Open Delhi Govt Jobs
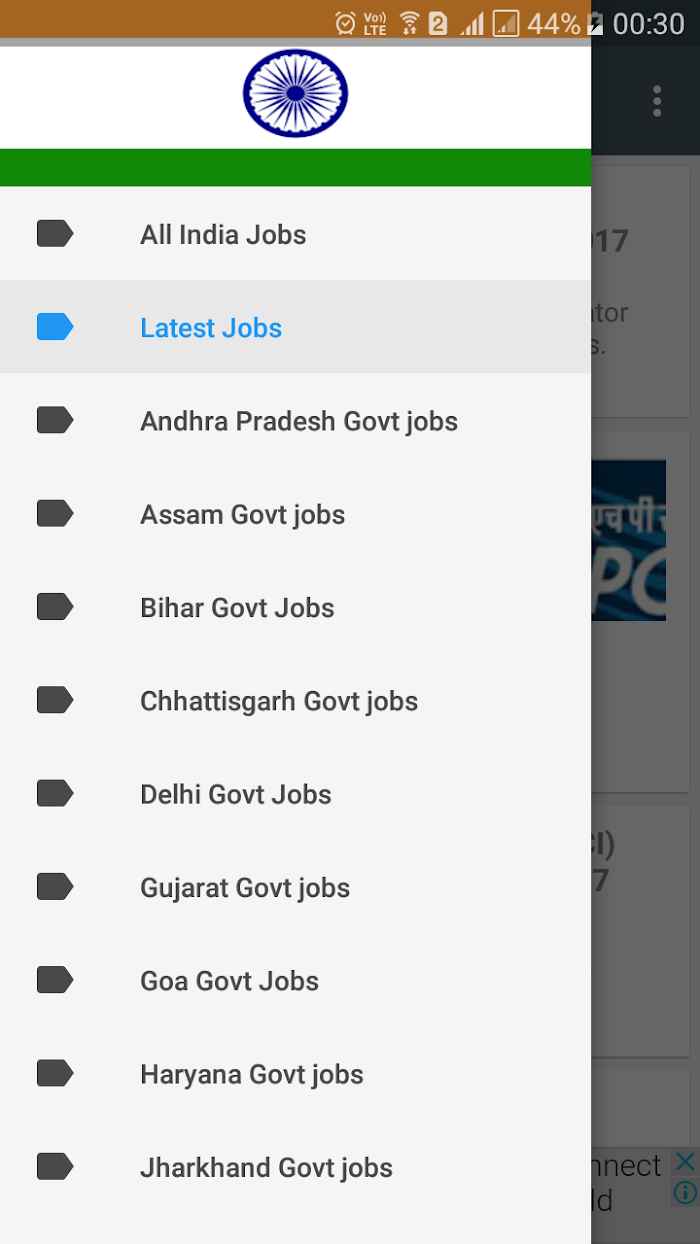Viewport: 700px width, 1244px height. [x=295, y=794]
